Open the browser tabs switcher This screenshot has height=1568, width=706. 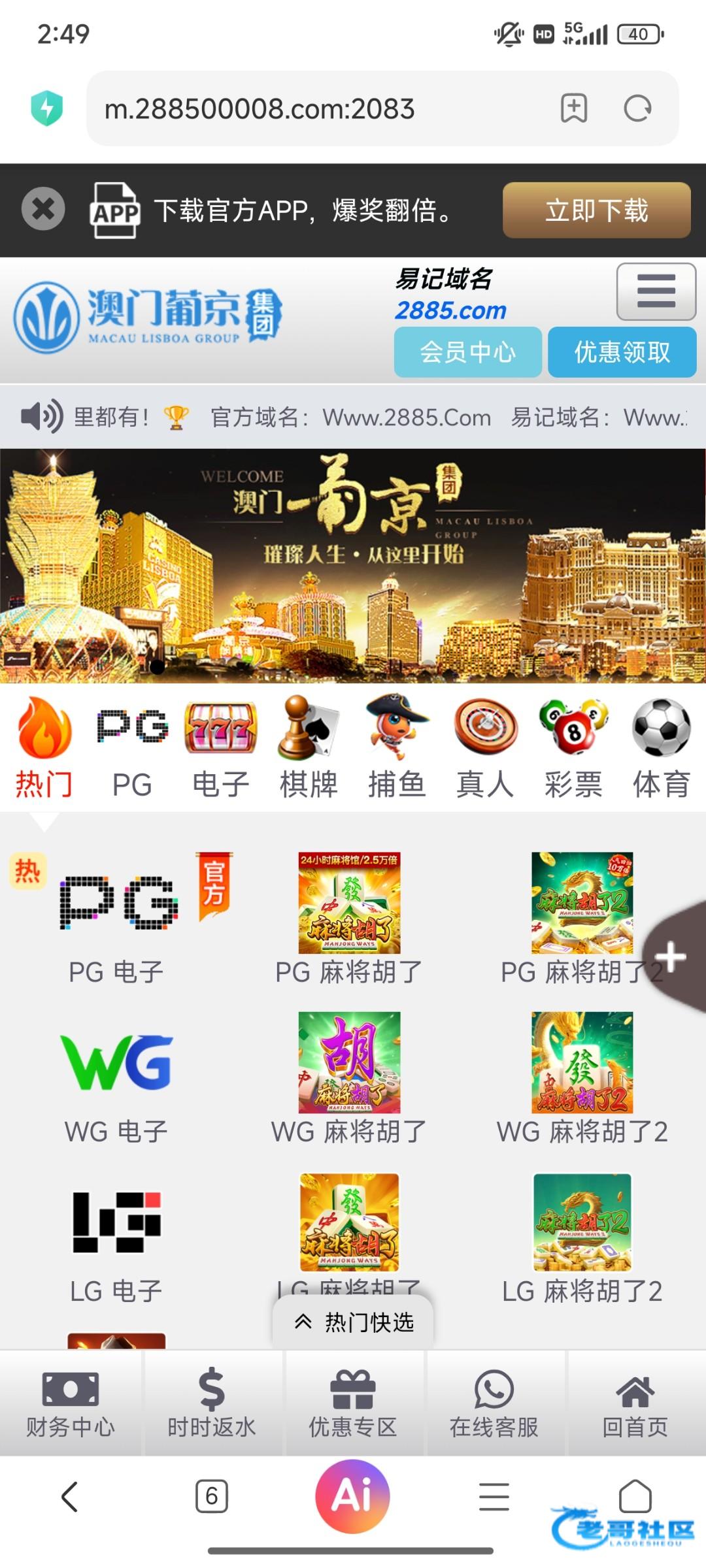click(212, 1496)
